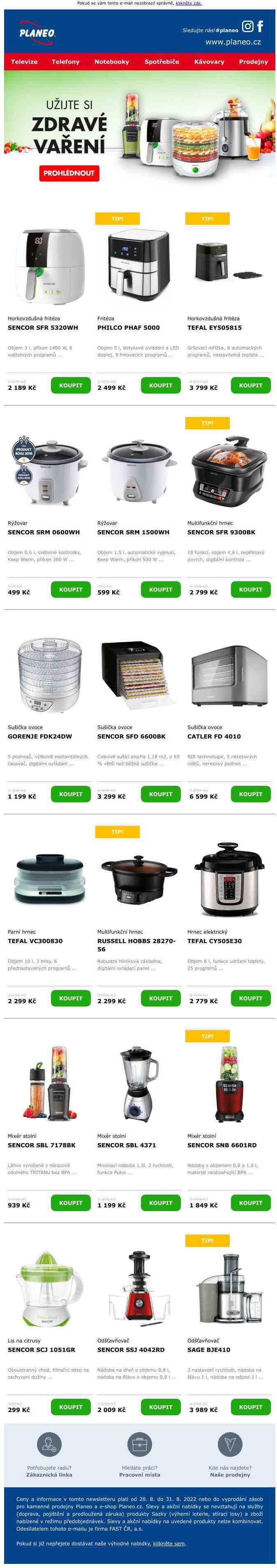This screenshot has width=277, height=1568.
Task: Buy the TEFAL EY505815 fryer
Action: (250, 385)
